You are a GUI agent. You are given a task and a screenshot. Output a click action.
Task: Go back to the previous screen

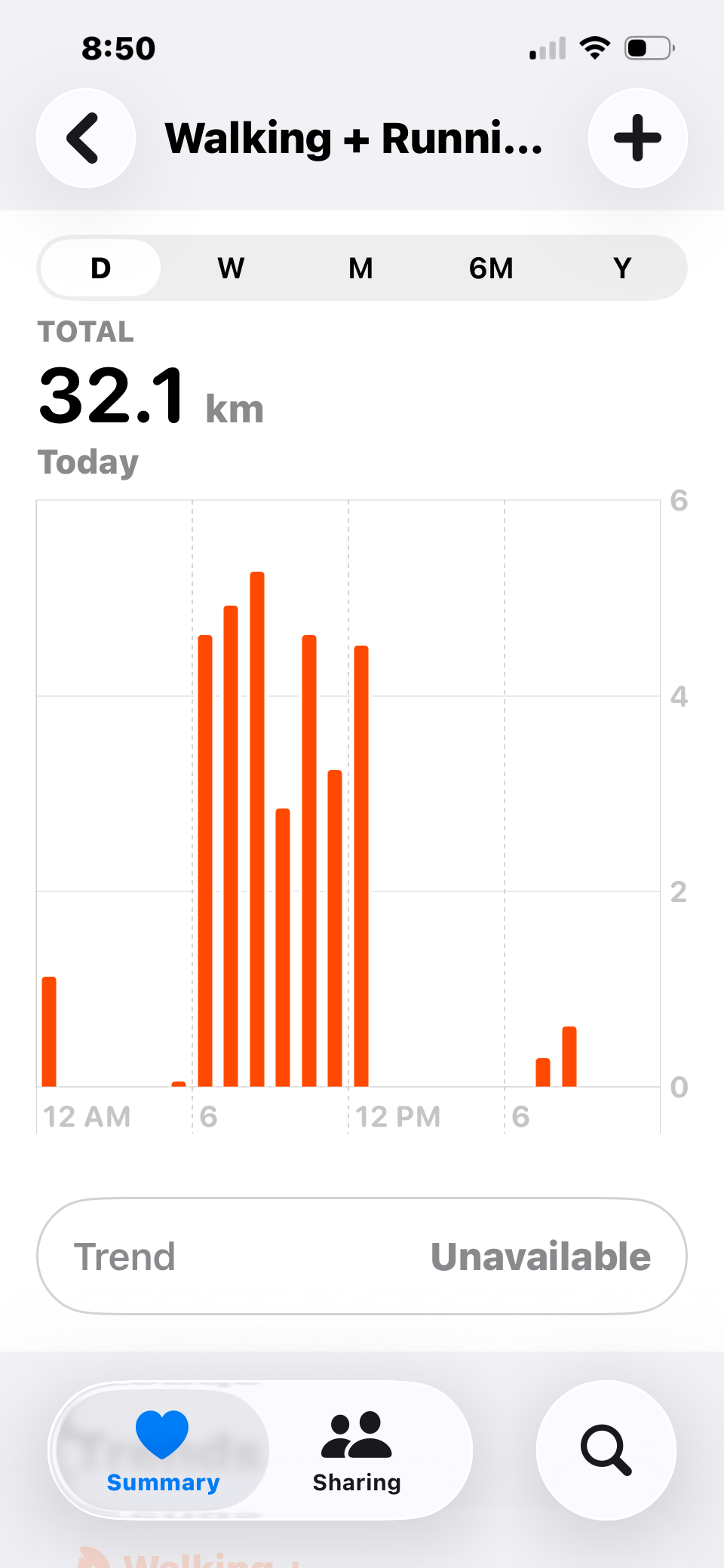pos(86,138)
